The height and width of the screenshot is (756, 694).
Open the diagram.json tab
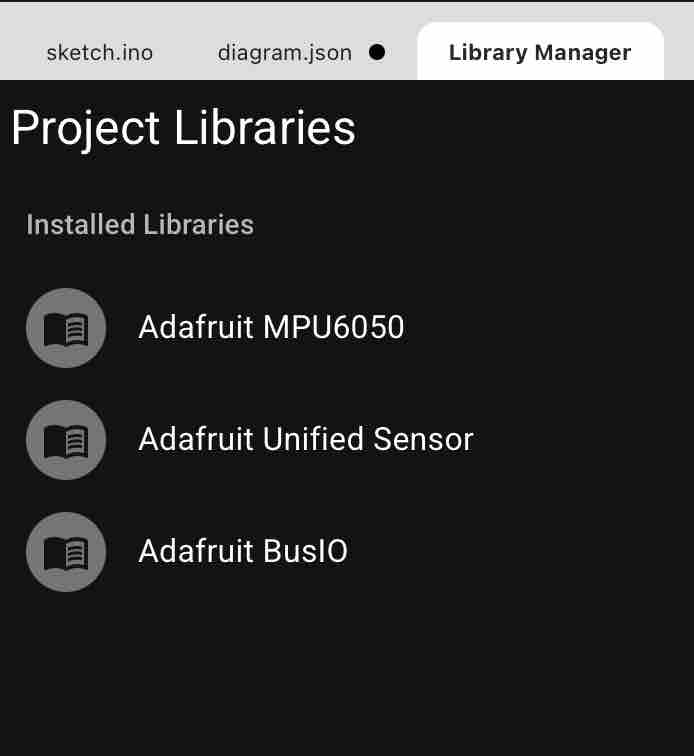(x=285, y=53)
